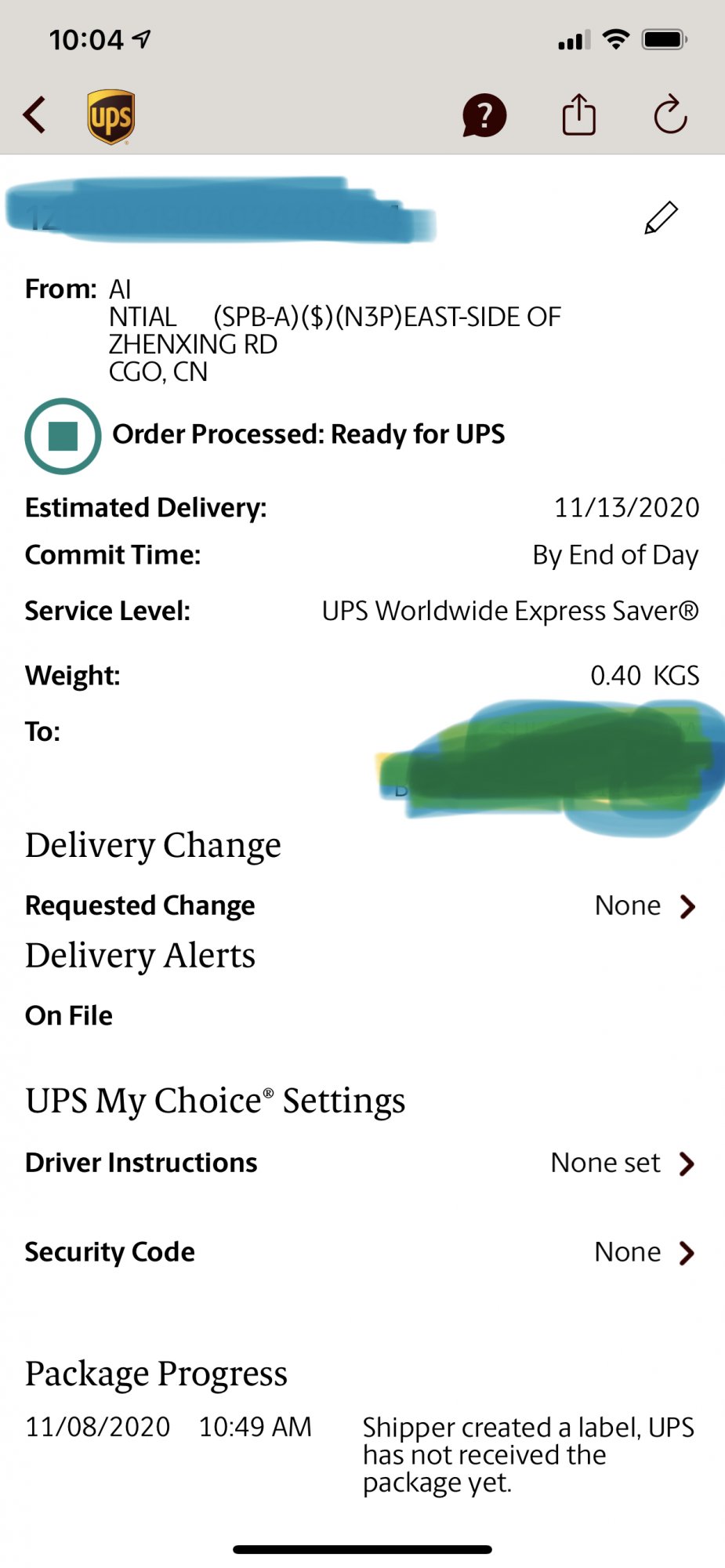
Task: Open the help question mark icon
Action: pyautogui.click(x=484, y=116)
